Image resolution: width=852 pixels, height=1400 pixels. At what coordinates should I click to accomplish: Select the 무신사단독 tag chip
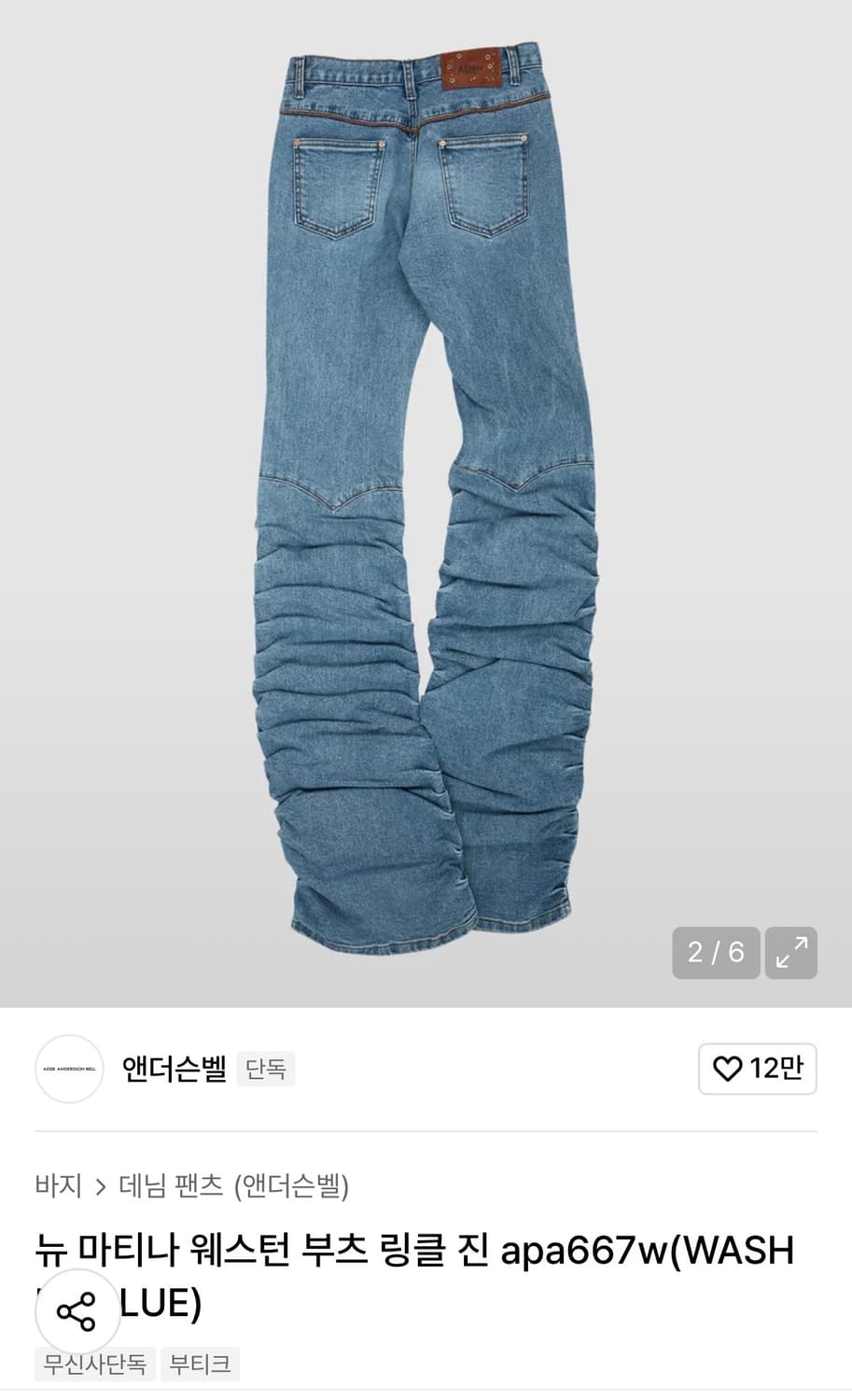pyautogui.click(x=94, y=1363)
